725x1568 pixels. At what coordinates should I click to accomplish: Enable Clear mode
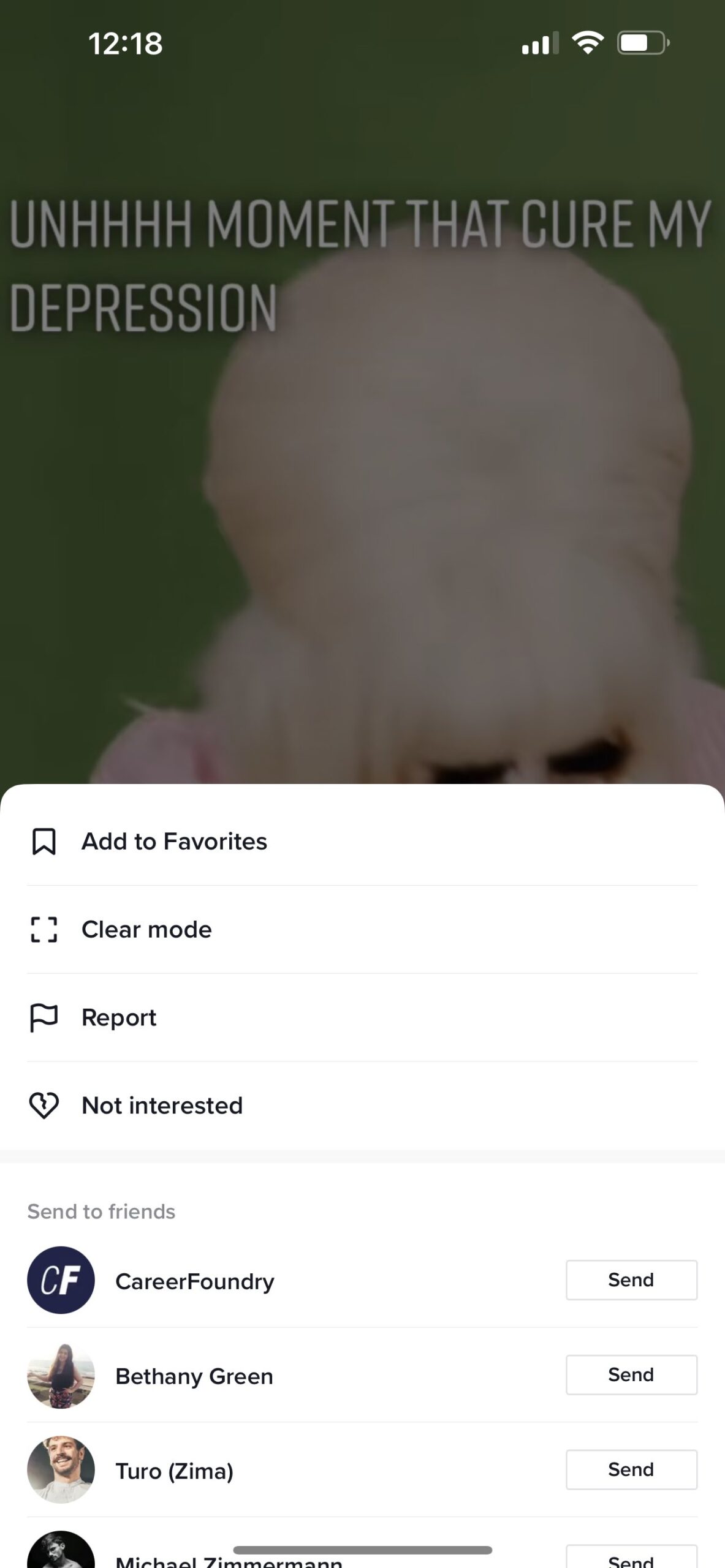point(147,930)
